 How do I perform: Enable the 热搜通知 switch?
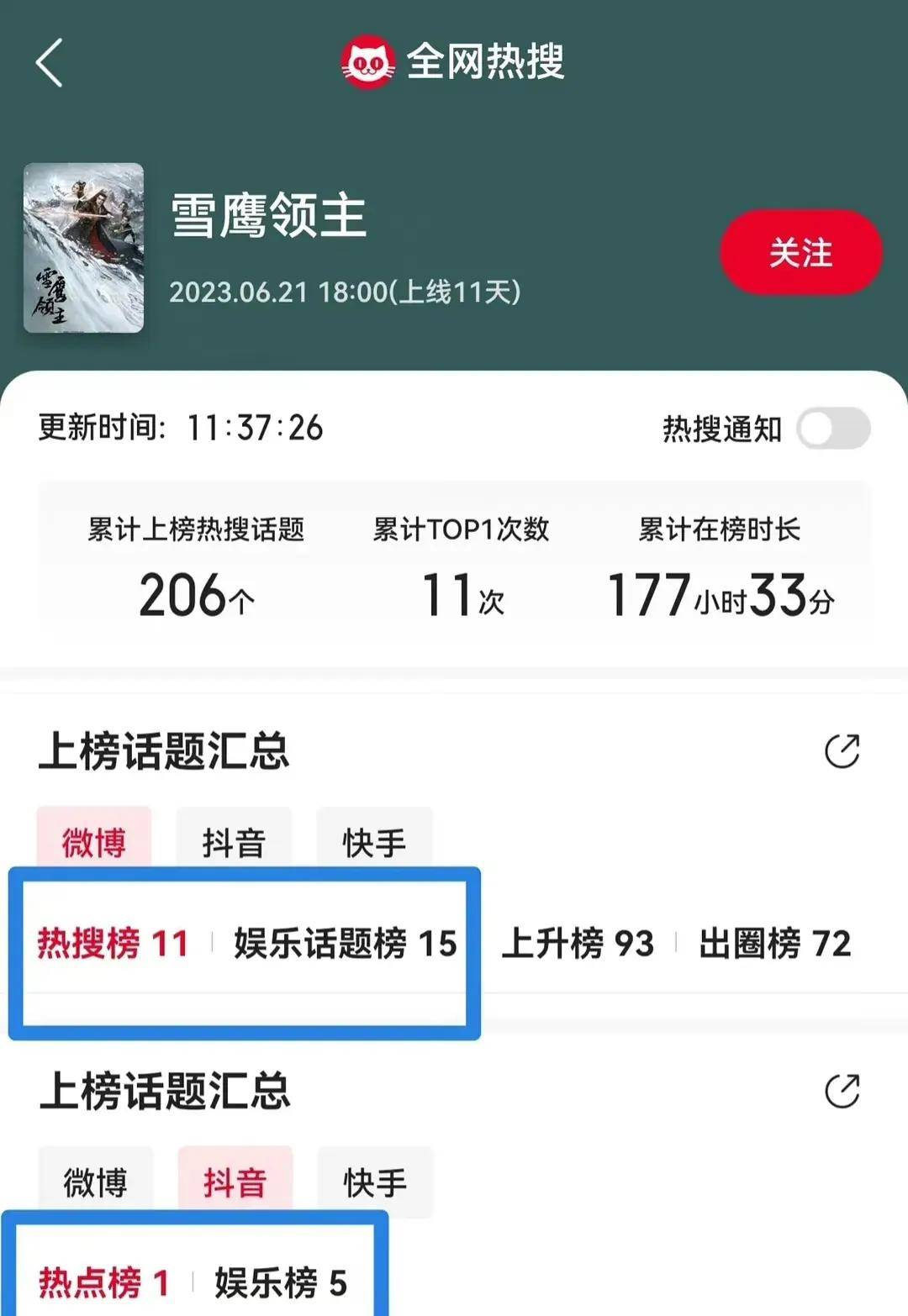click(x=832, y=429)
